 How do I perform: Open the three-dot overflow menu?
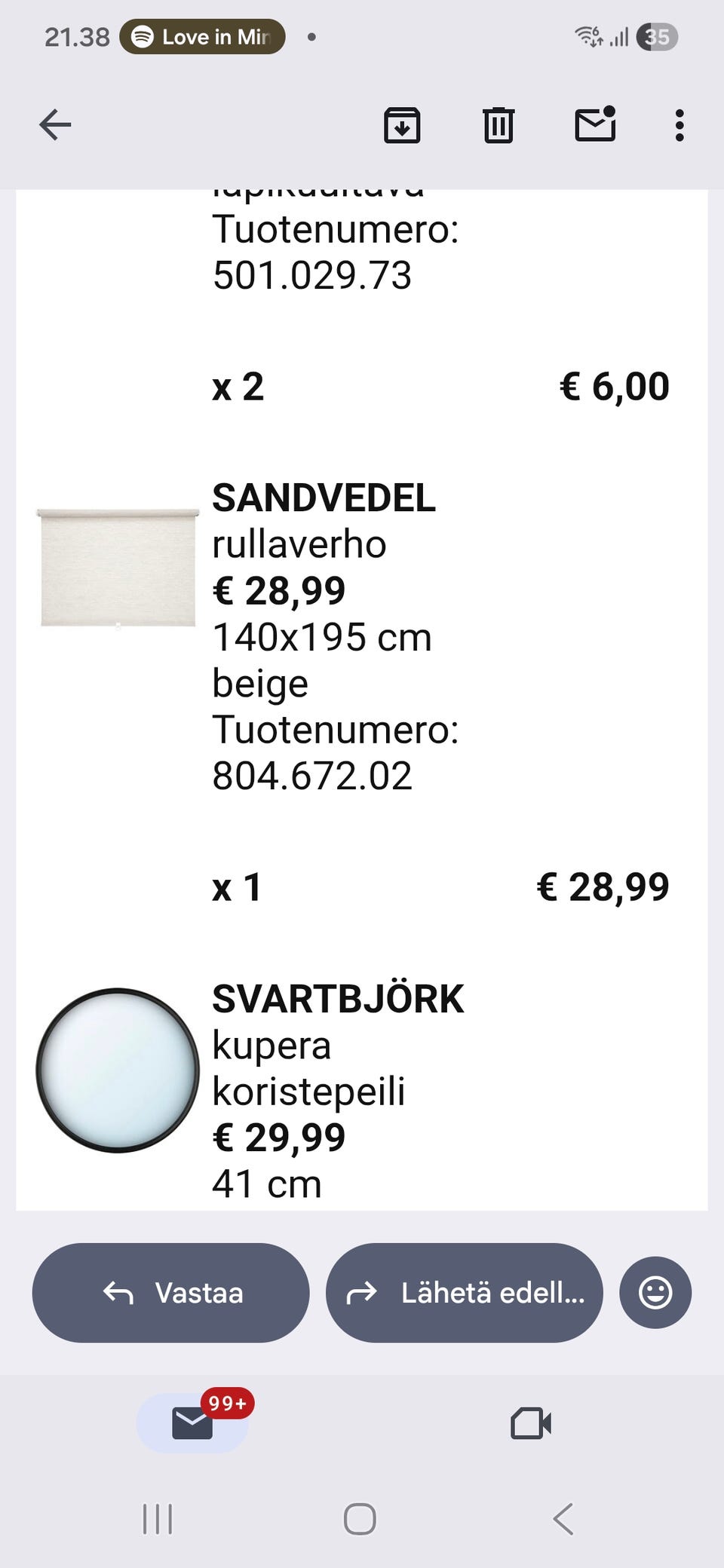[x=680, y=125]
